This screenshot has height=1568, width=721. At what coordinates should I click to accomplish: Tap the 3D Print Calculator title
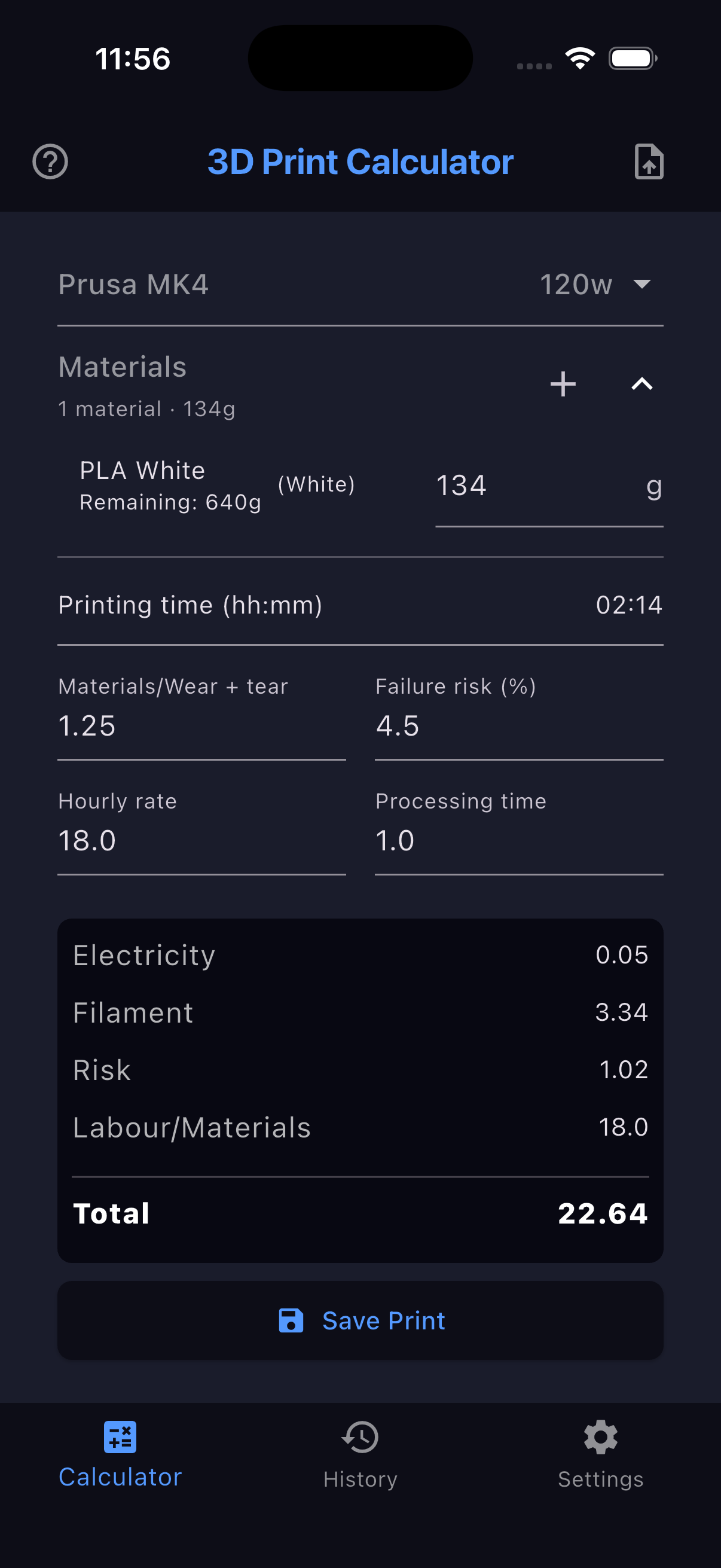[x=360, y=161]
